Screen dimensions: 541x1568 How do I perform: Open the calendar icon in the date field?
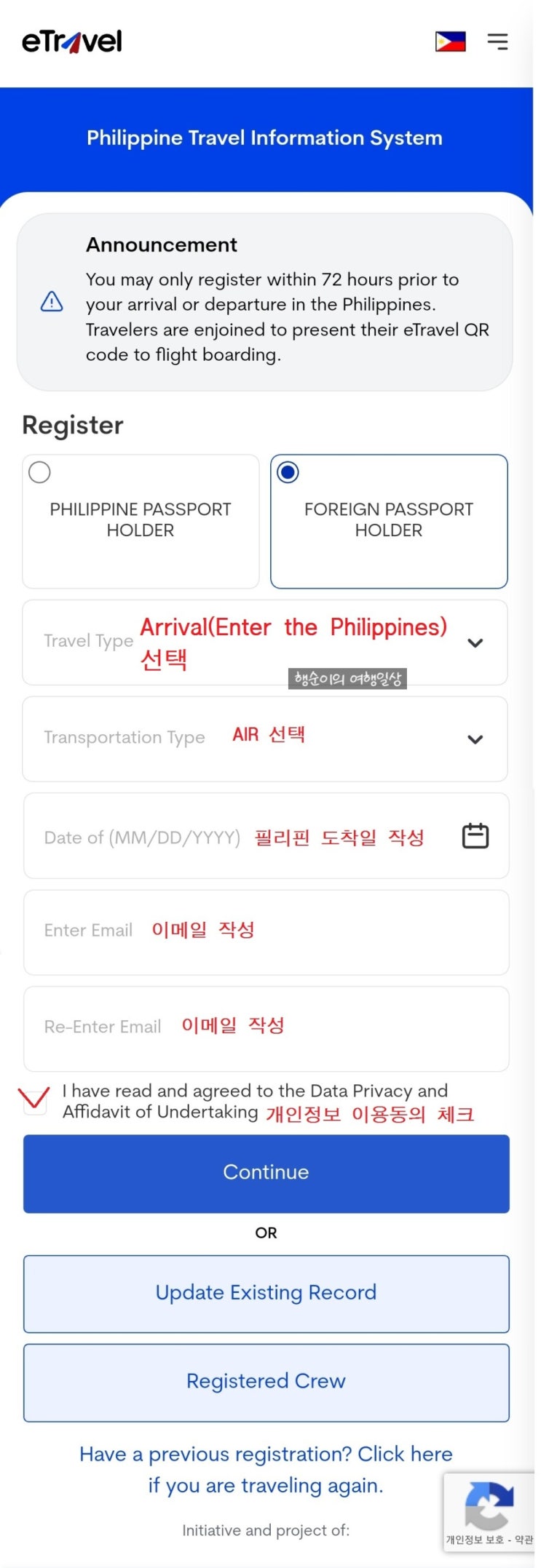click(x=476, y=835)
